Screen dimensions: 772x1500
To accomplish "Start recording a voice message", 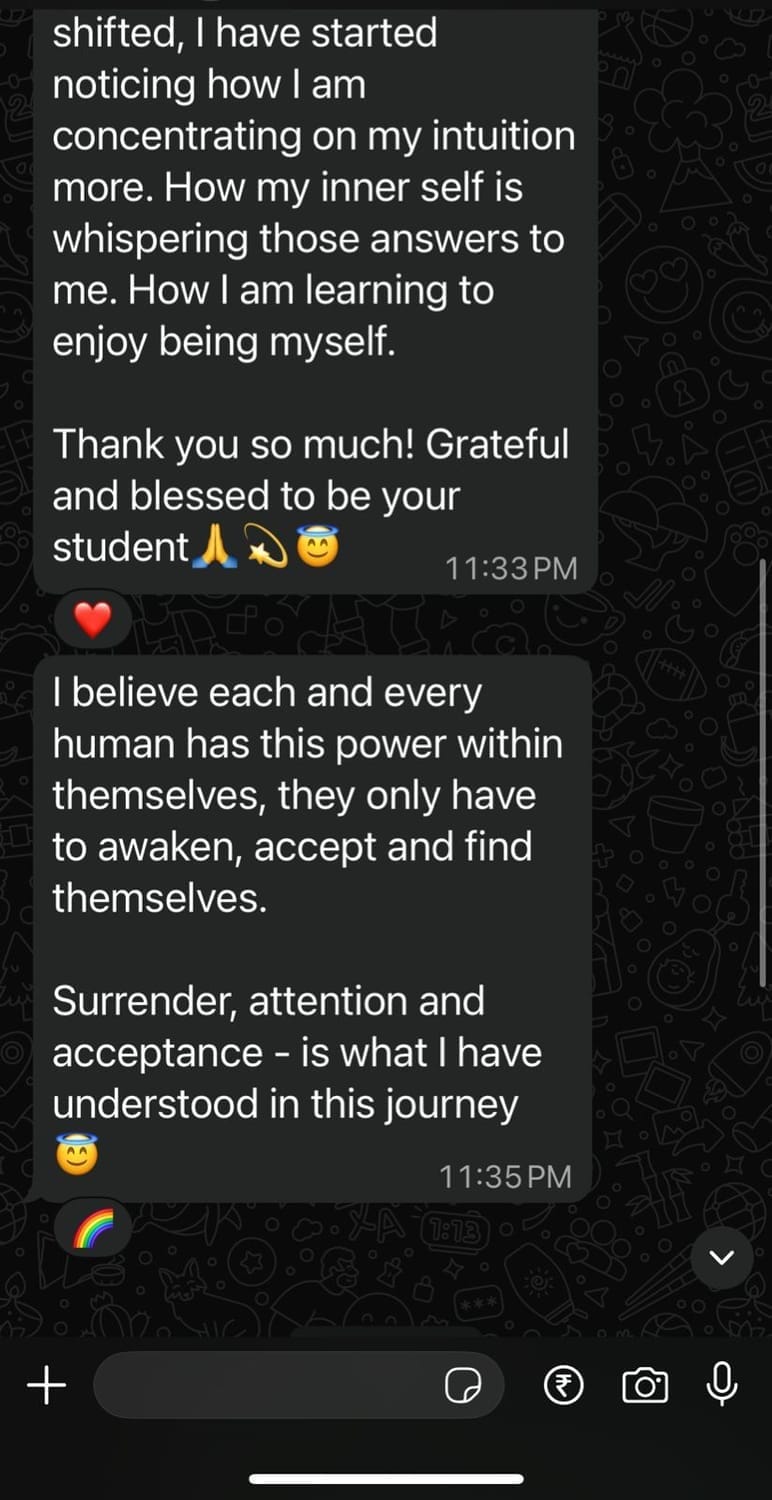I will 722,1385.
